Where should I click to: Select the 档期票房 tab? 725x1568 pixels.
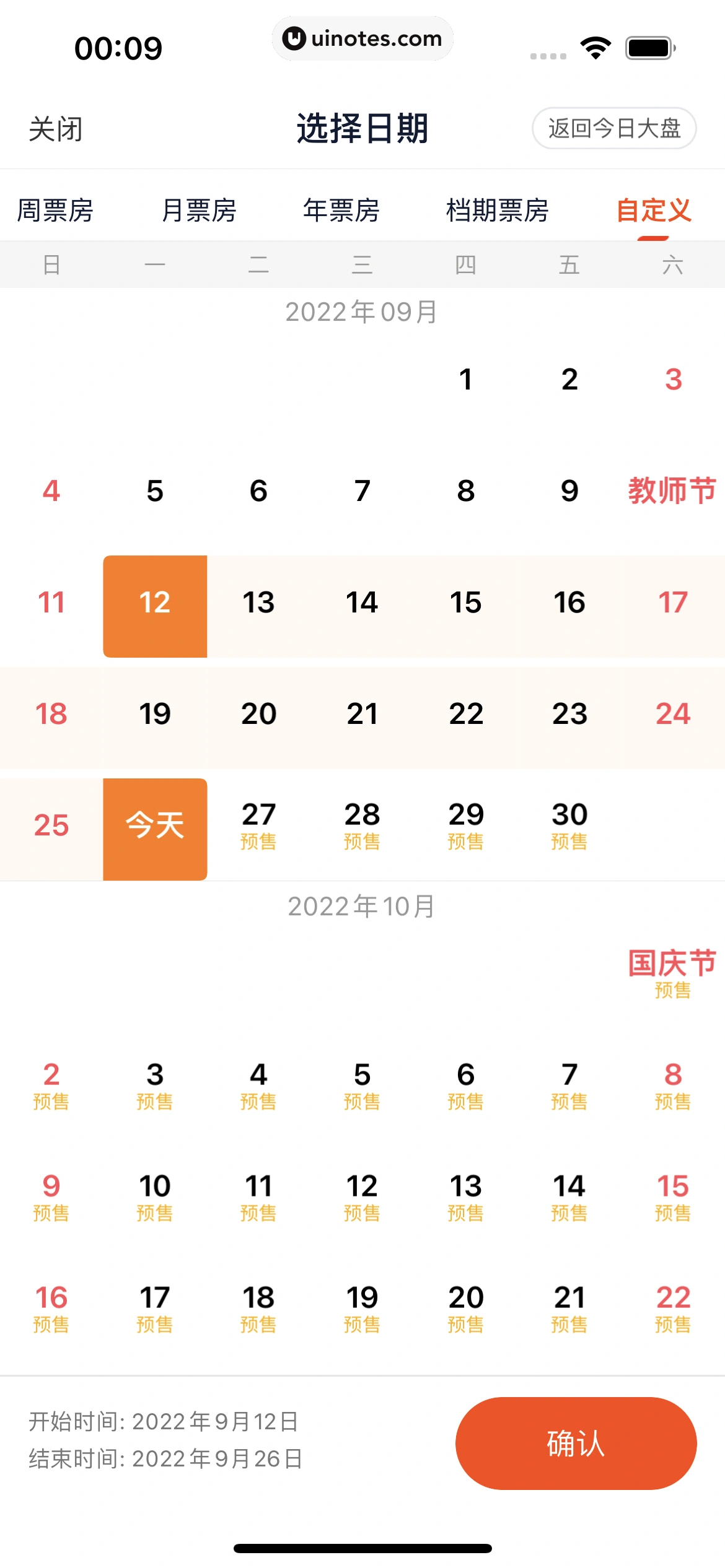(497, 210)
